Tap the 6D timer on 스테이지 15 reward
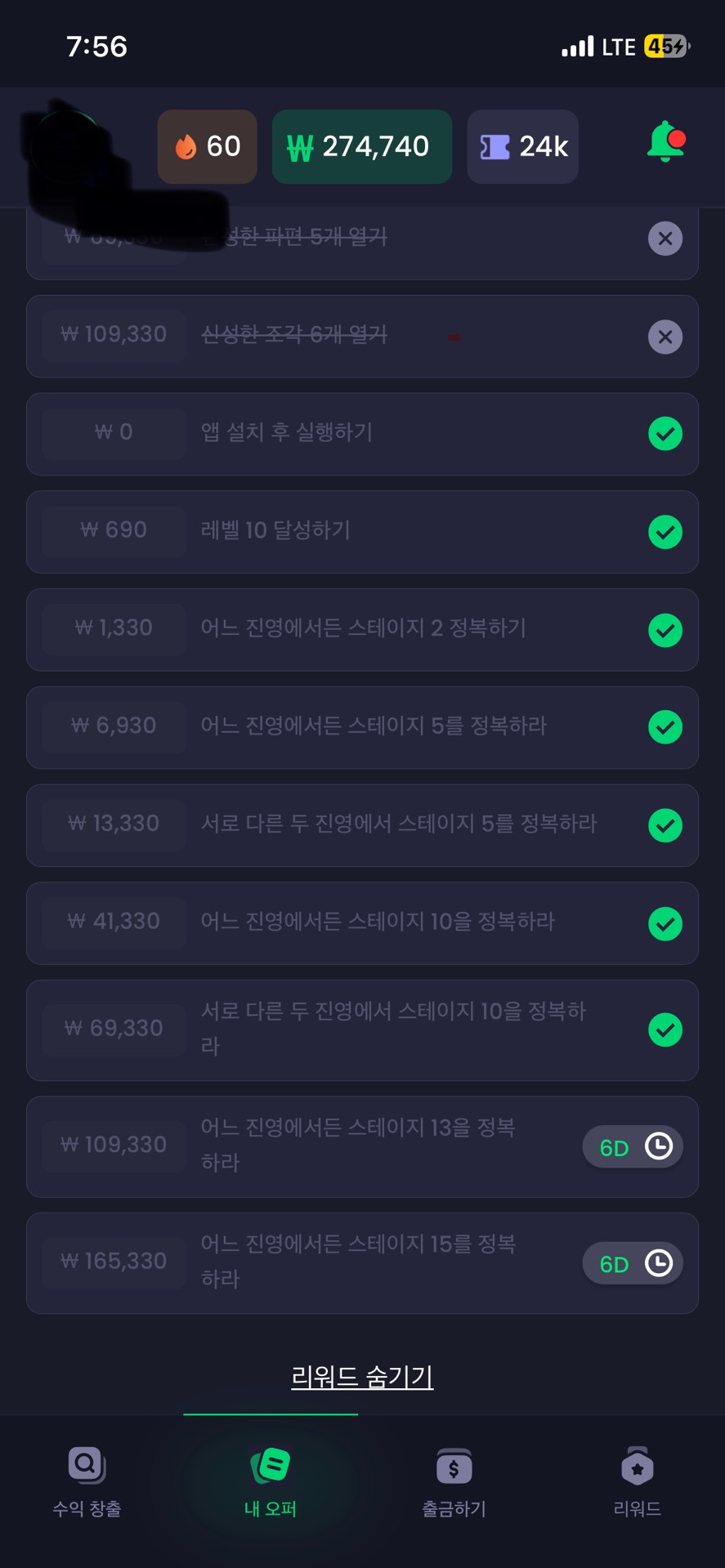 click(x=633, y=1264)
